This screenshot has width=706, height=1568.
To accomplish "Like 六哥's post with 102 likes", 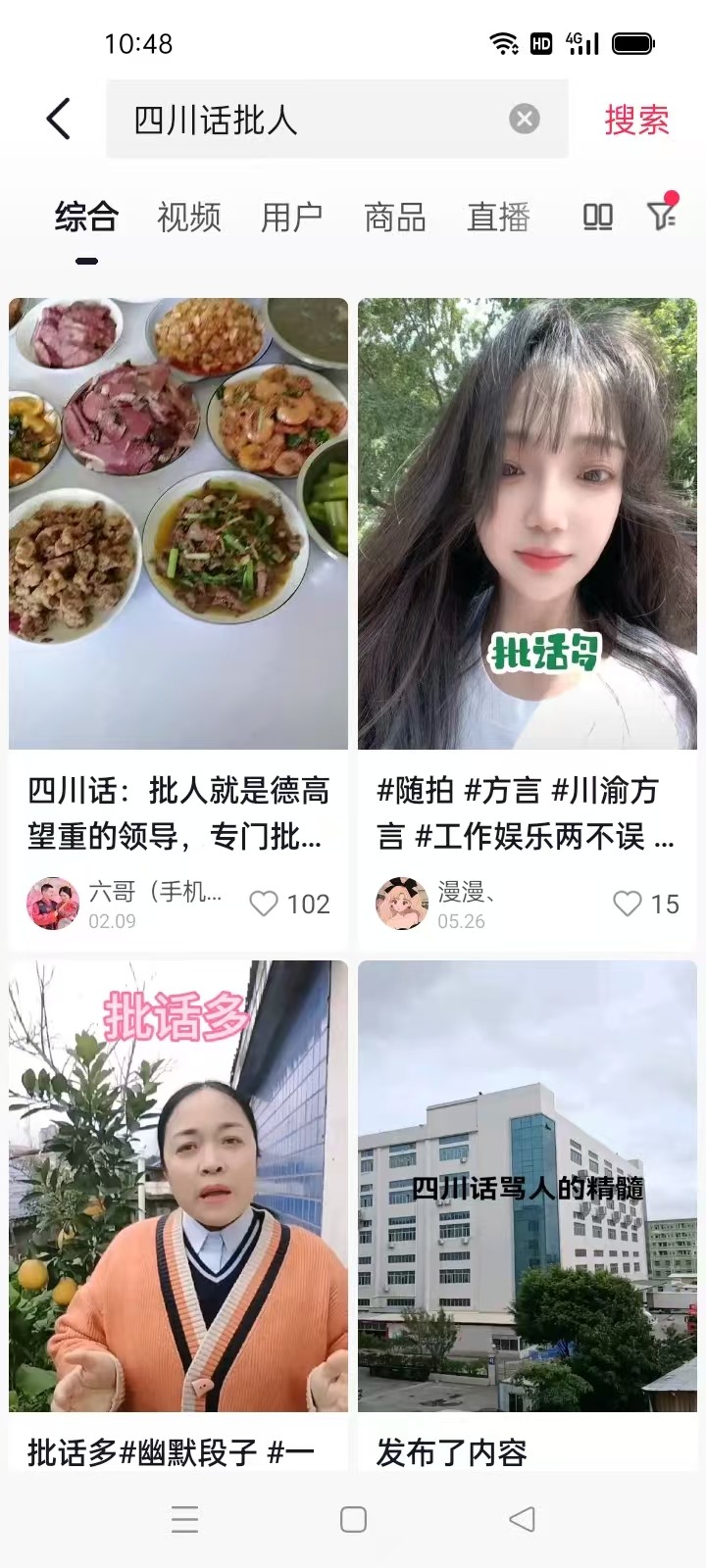I will point(265,904).
